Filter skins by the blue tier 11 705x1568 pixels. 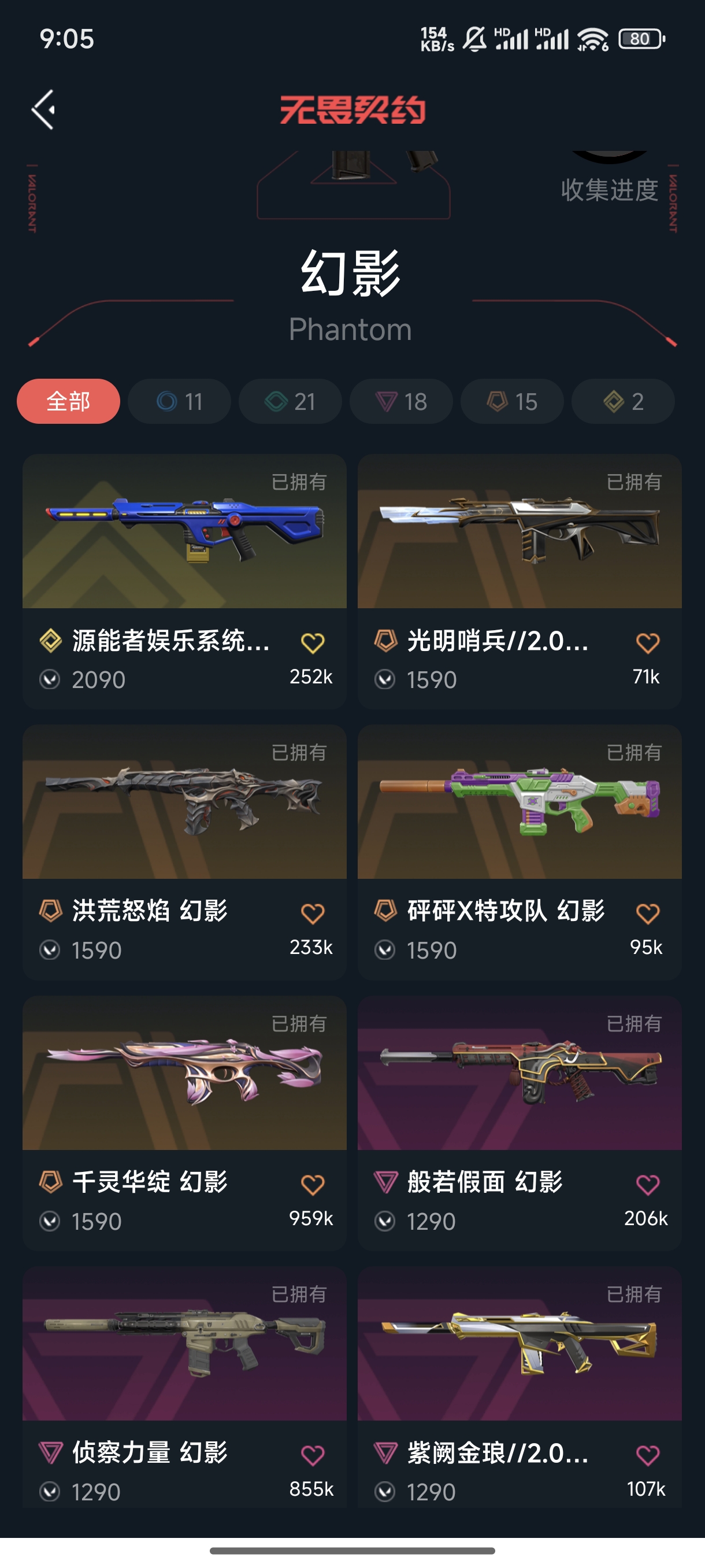(x=180, y=401)
